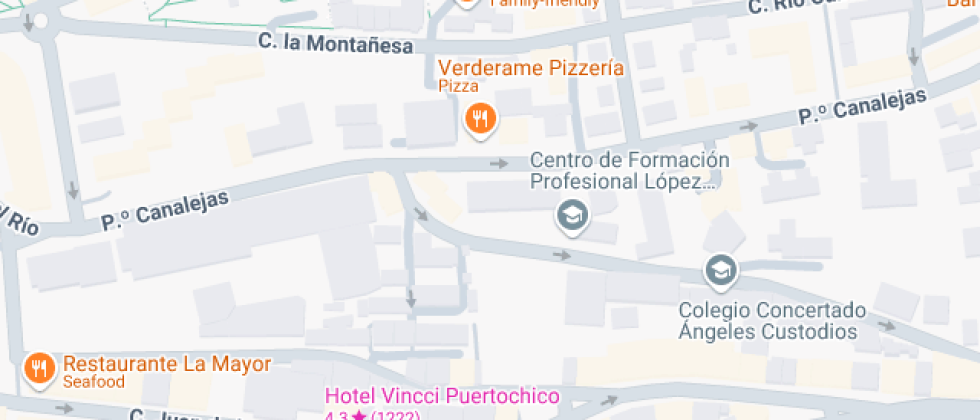Screen dimensions: 980x420
Task: Open Hotel Vincci Puertochico listing
Action: 444,397
